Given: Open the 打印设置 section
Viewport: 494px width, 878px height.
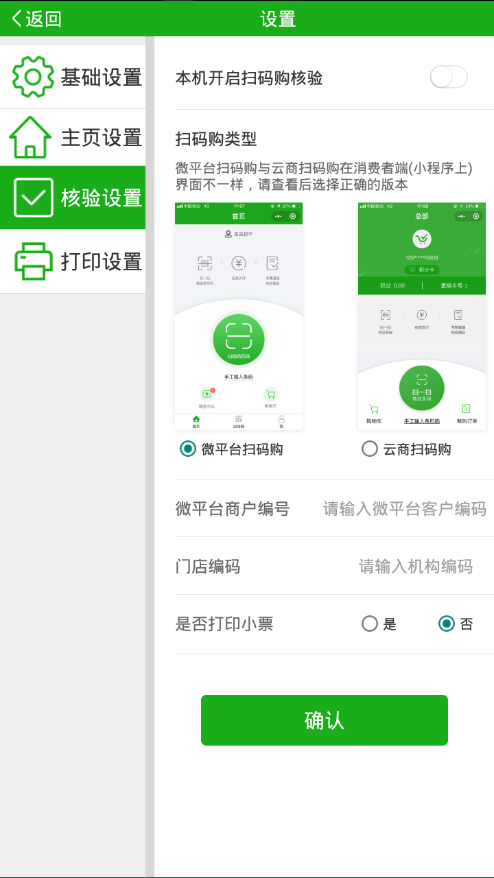Looking at the screenshot, I should [73, 261].
